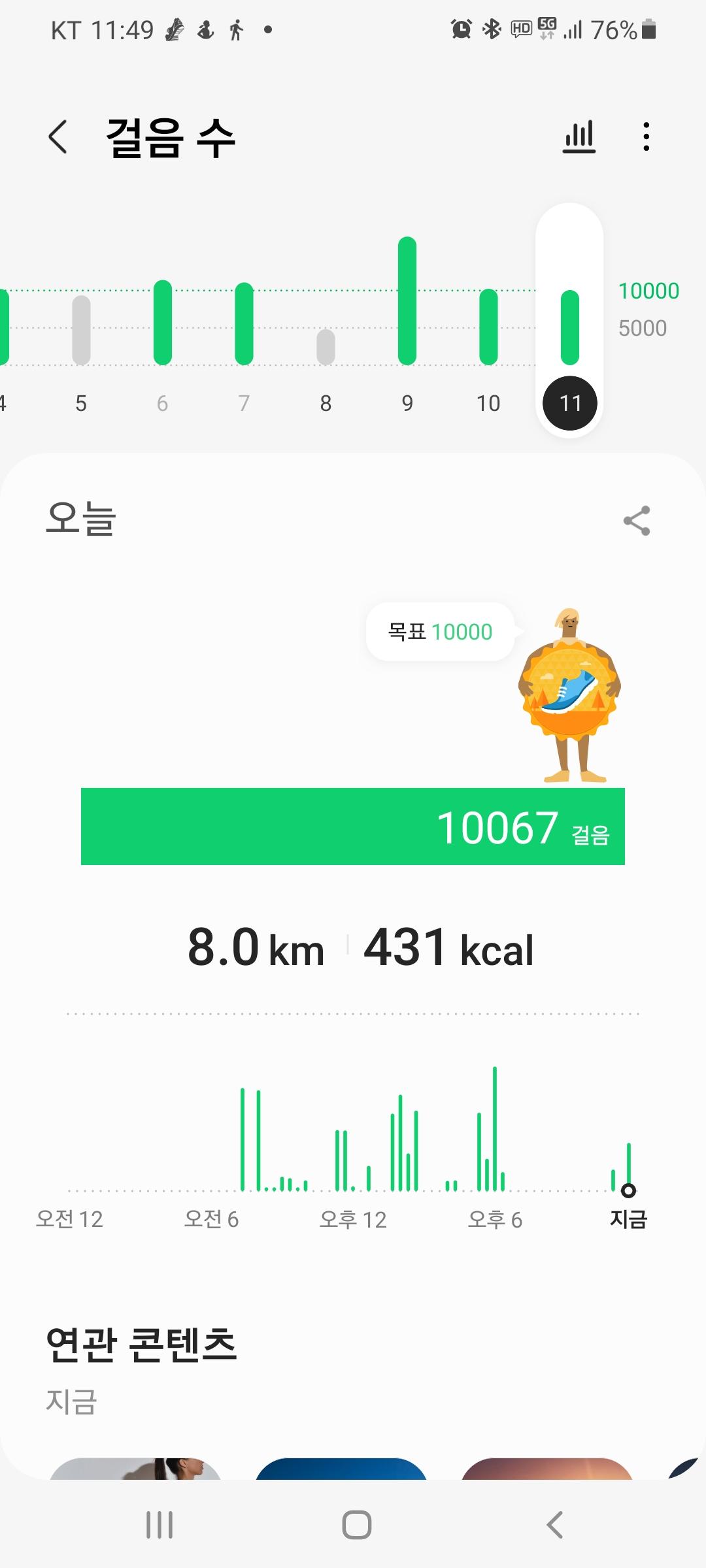Screen dimensions: 706x1568
Task: Open recent apps from navigation bar
Action: [x=160, y=1525]
